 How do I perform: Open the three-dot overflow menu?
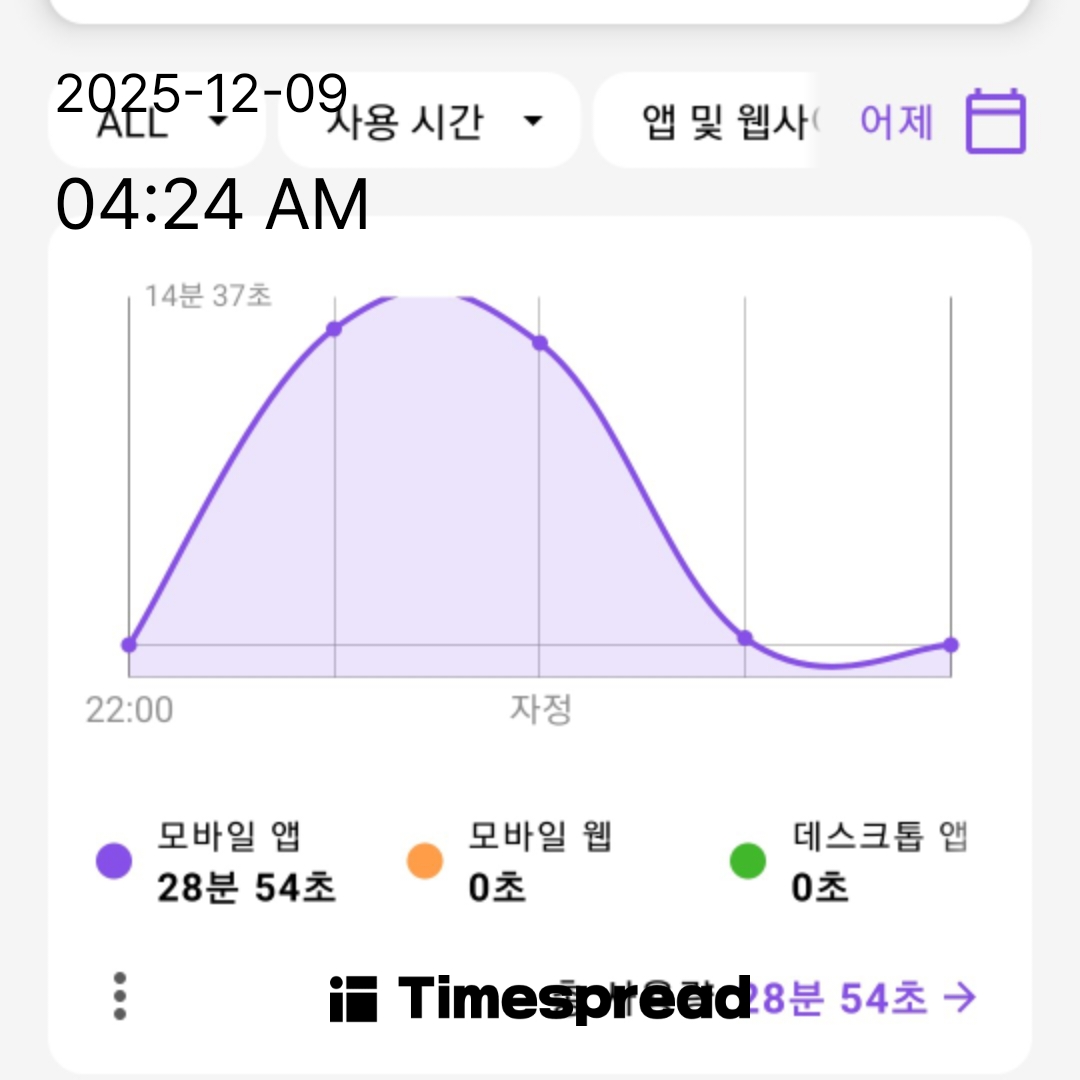(120, 996)
